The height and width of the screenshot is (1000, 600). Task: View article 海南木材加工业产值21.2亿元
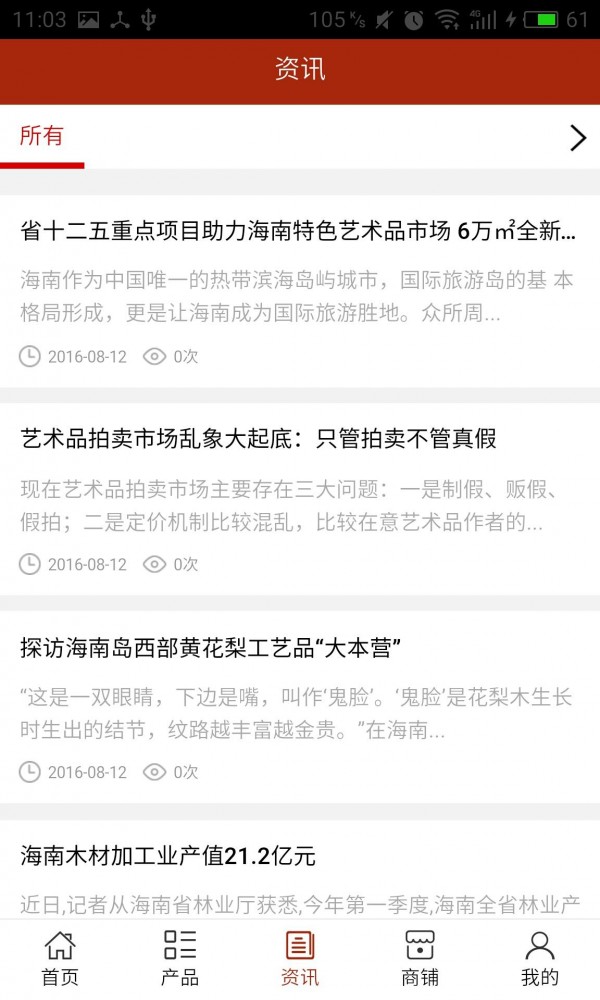coord(168,855)
